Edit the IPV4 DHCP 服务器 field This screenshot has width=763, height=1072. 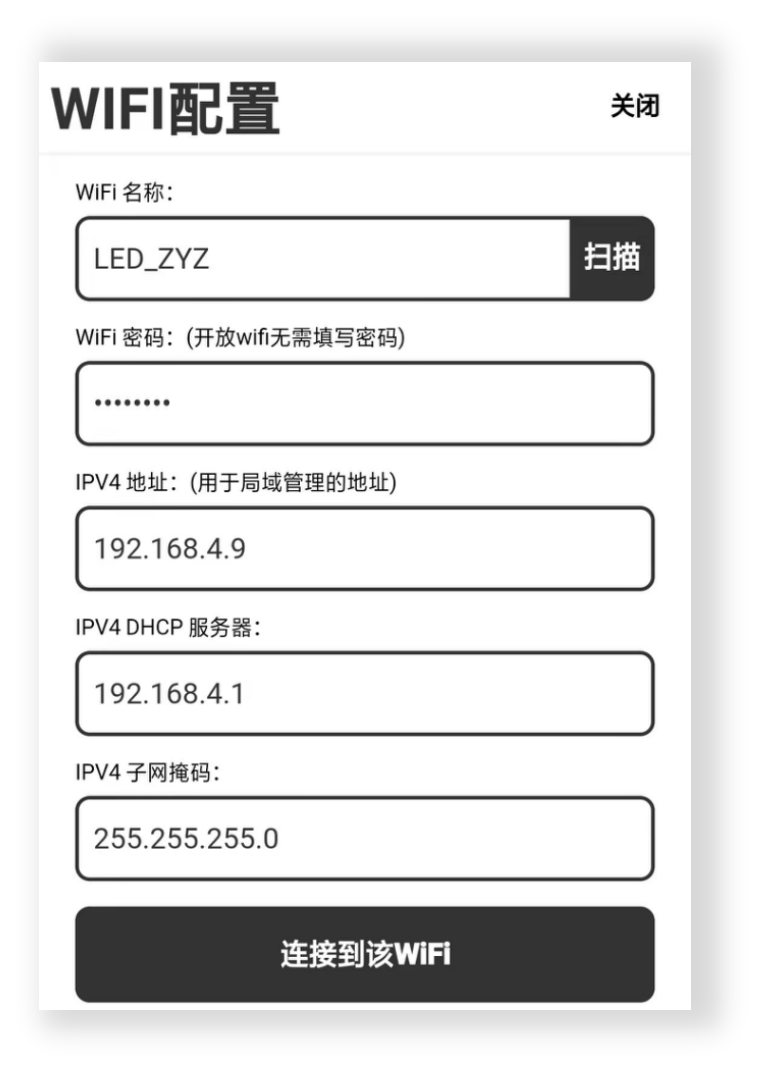(x=364, y=693)
